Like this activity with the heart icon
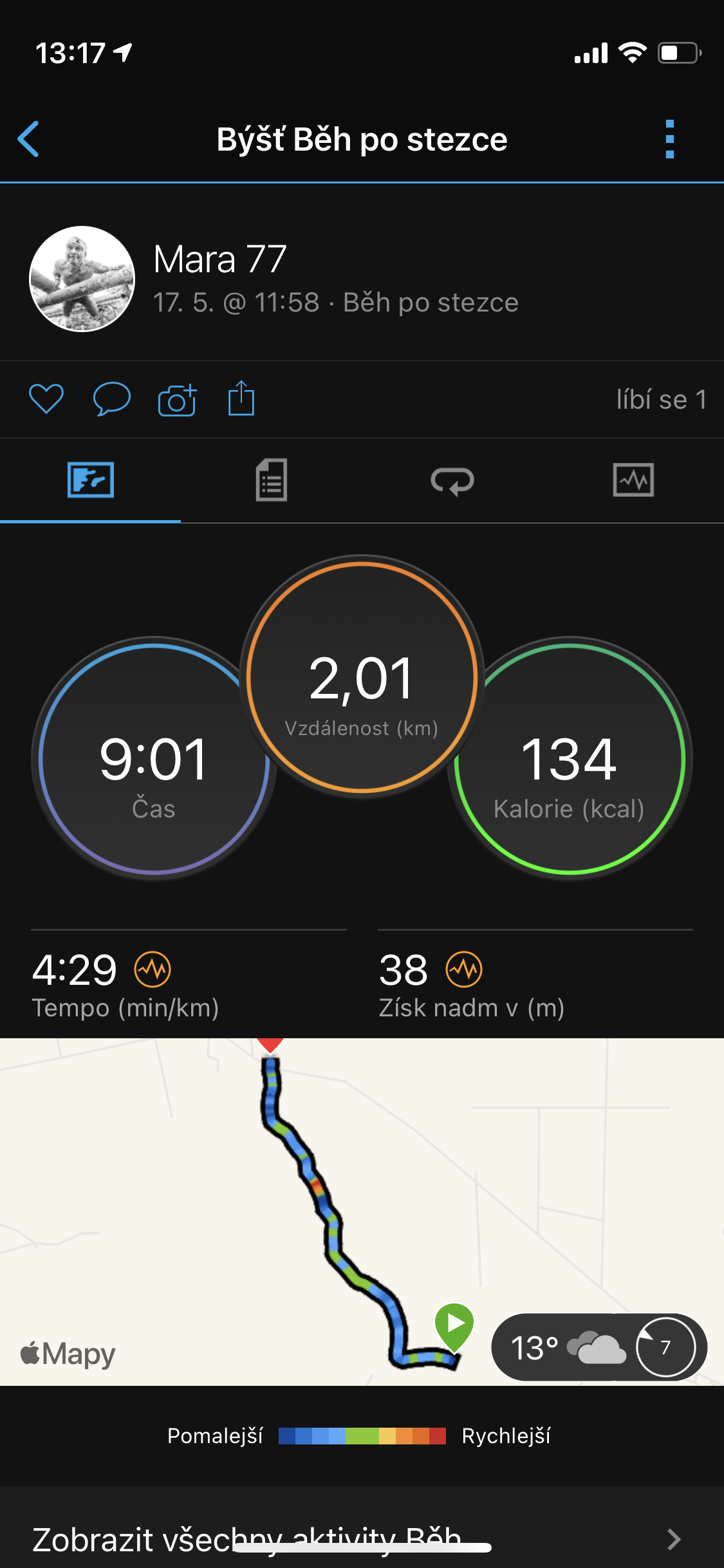Screen dimensions: 724x1568 click(46, 399)
